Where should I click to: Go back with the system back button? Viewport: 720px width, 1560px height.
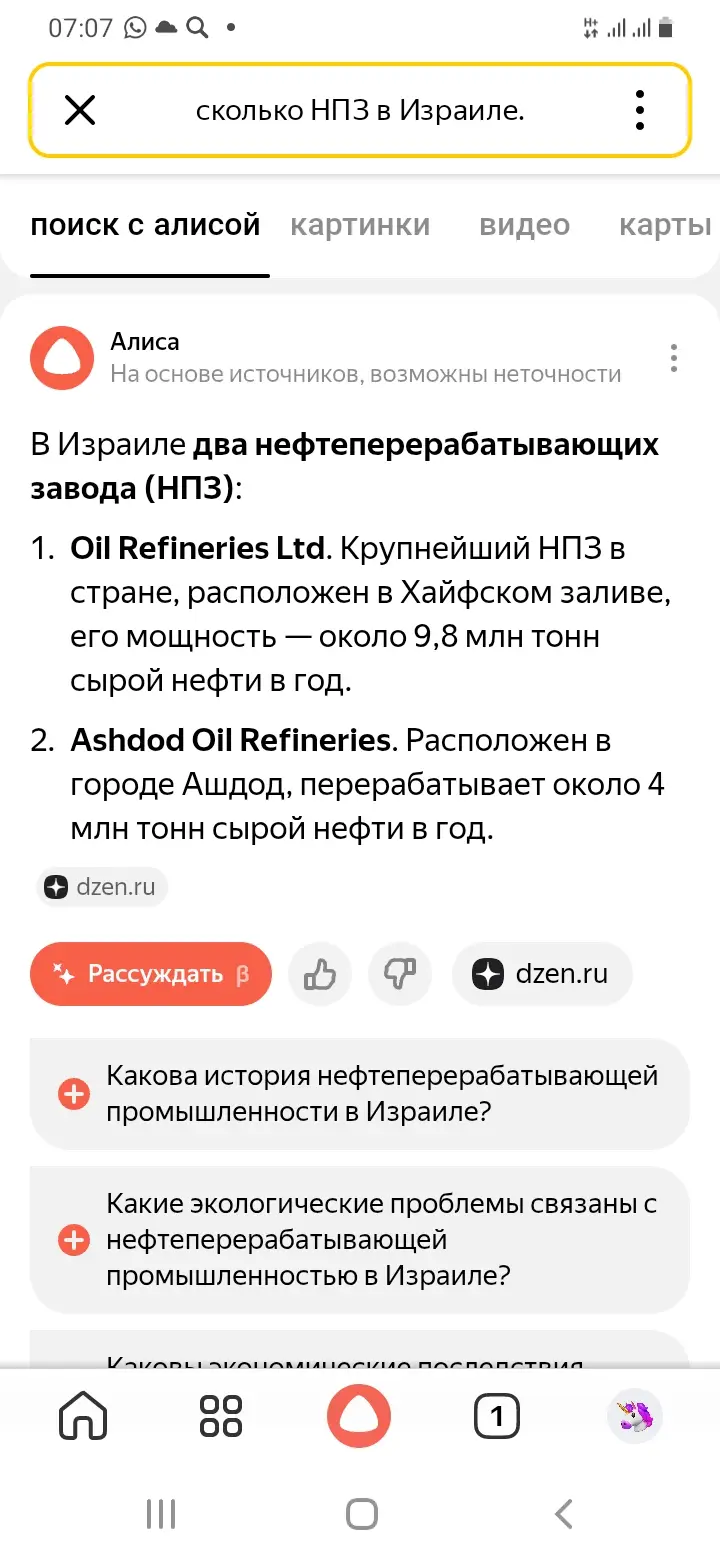point(564,1514)
